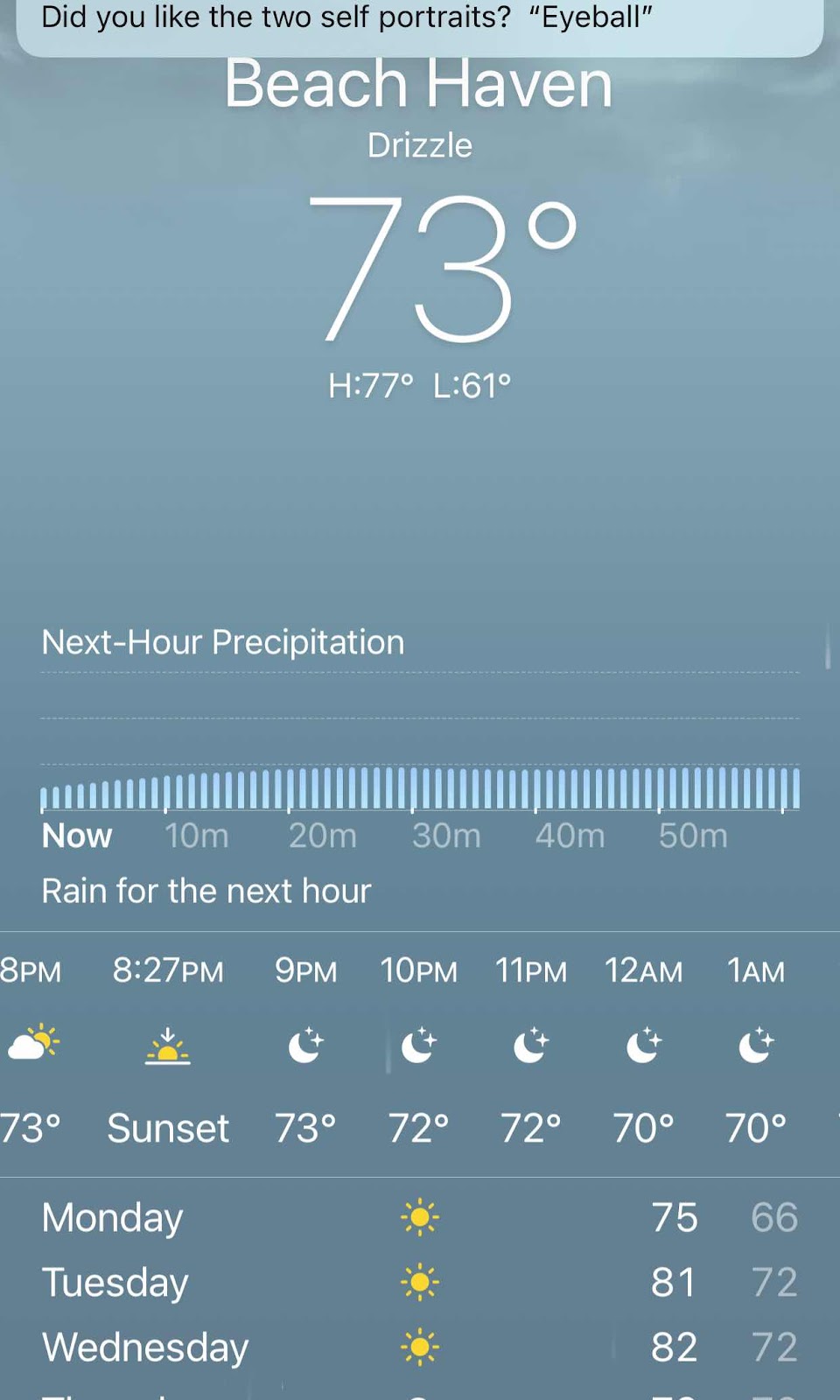Image resolution: width=840 pixels, height=1400 pixels.
Task: Open the "Eyeball" self portraits notification banner
Action: (420, 26)
